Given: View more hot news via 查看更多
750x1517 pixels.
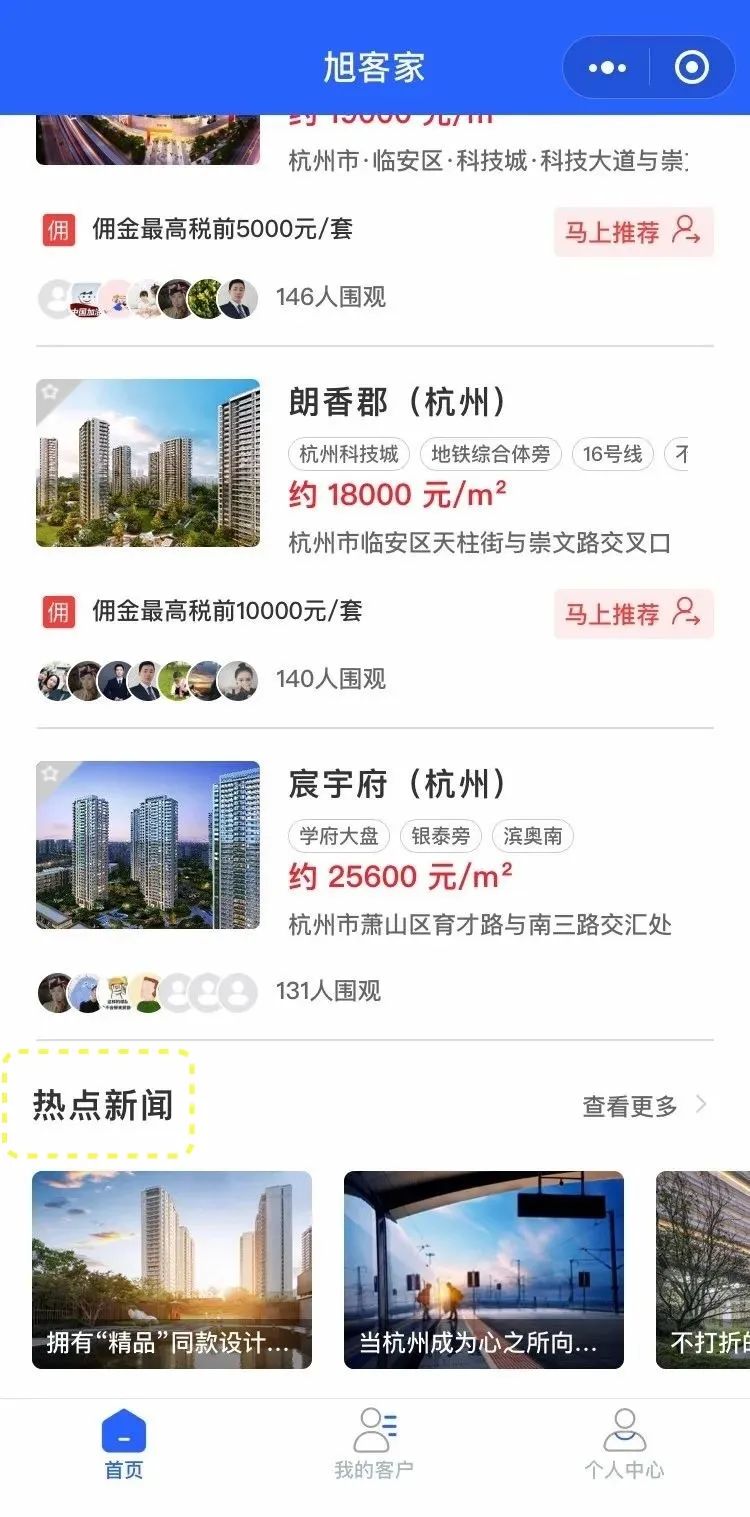Looking at the screenshot, I should (644, 1106).
